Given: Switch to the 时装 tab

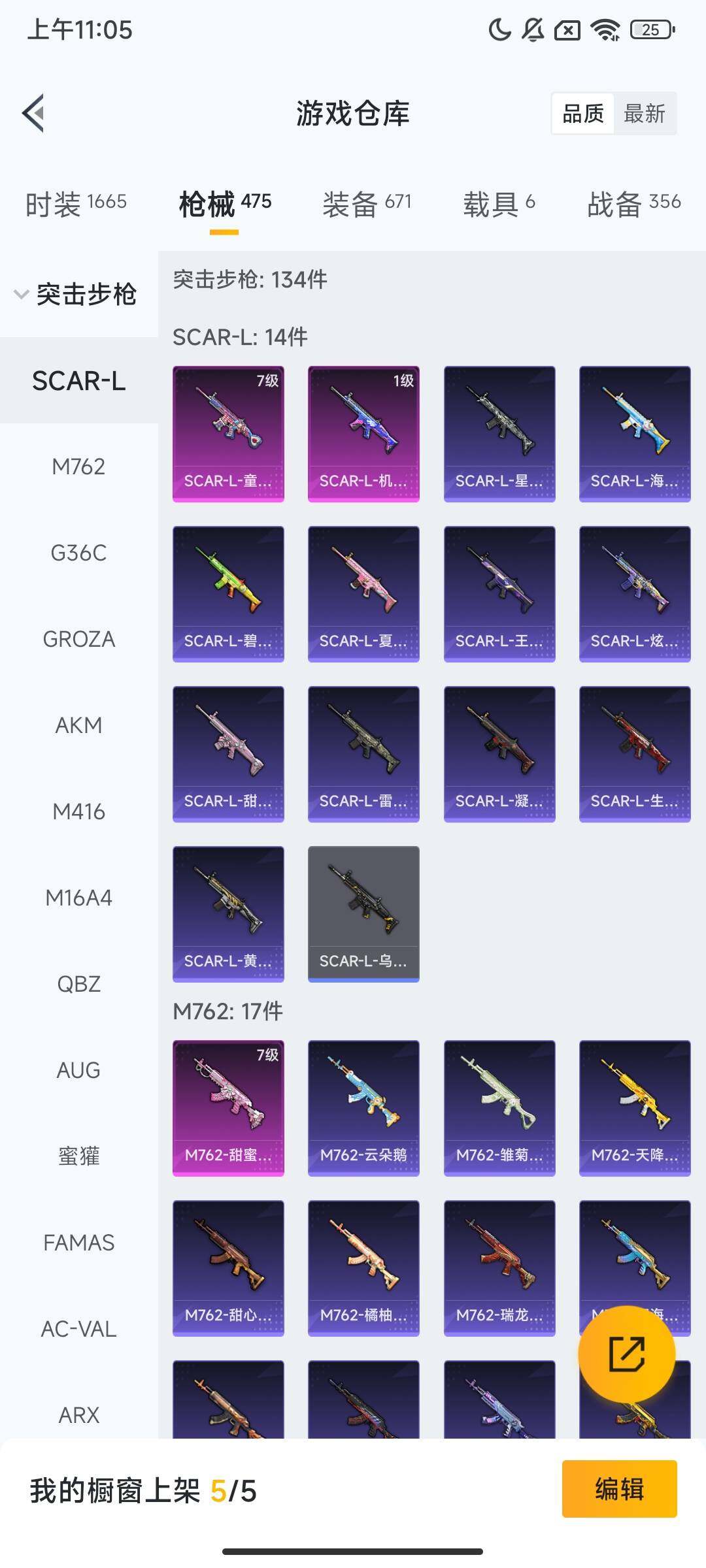Looking at the screenshot, I should click(x=76, y=204).
